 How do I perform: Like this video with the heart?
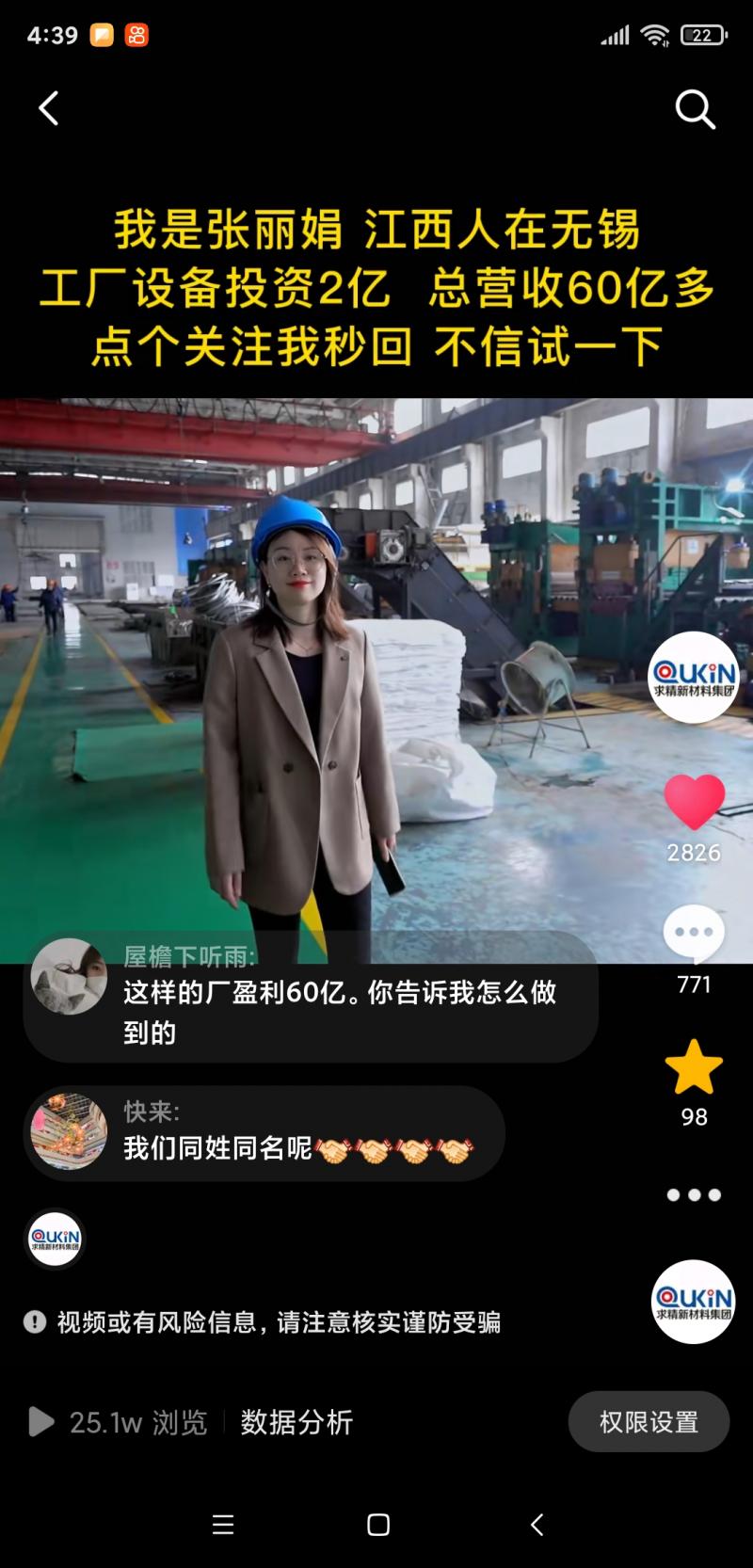tap(694, 802)
